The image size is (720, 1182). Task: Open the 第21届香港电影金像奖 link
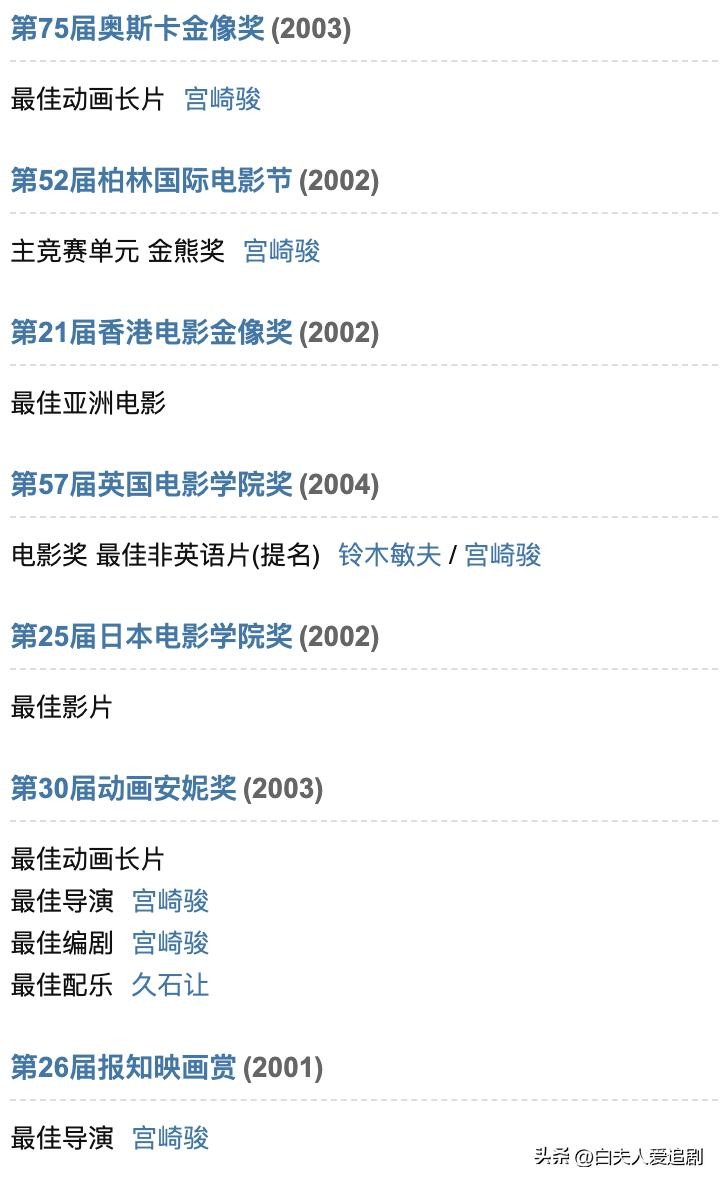point(151,333)
